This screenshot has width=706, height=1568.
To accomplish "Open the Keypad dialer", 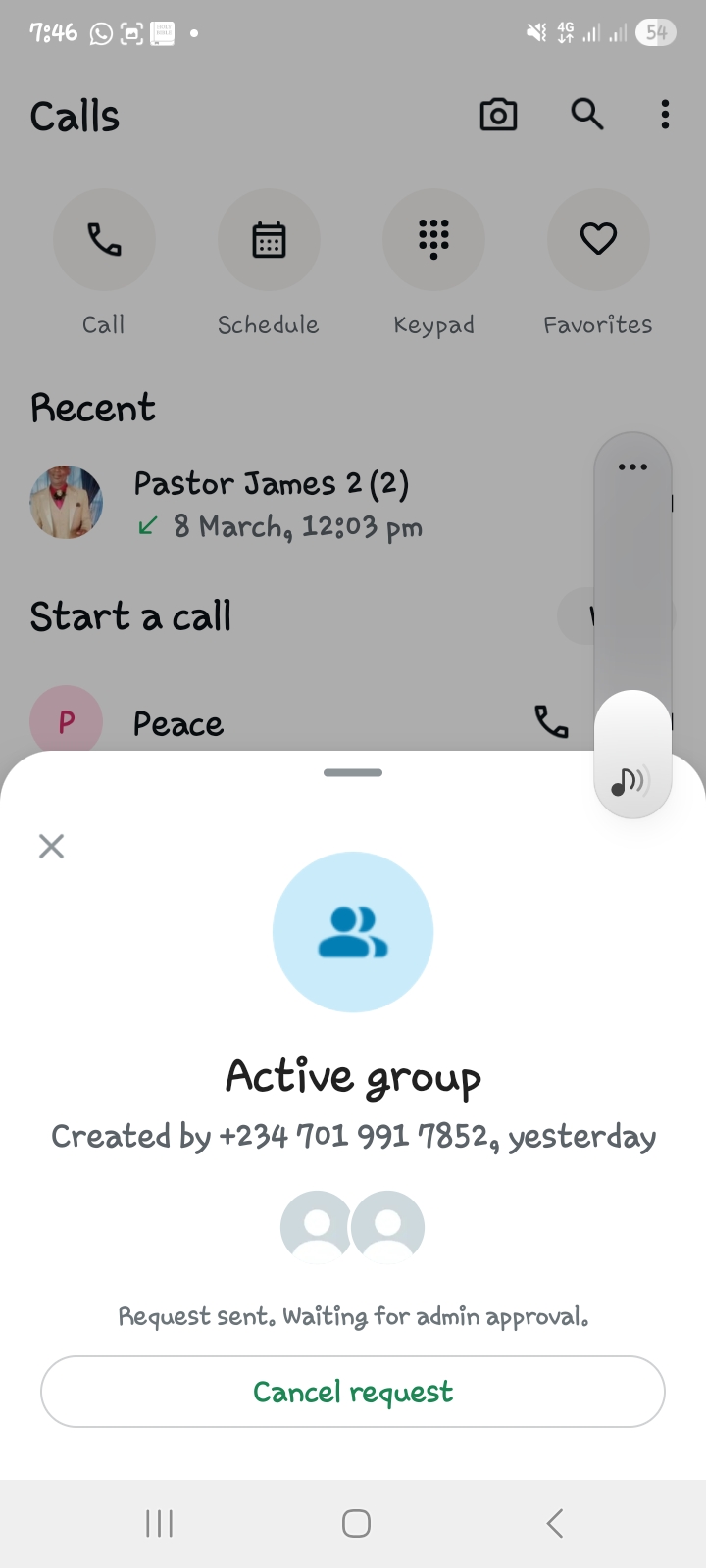I will (433, 240).
